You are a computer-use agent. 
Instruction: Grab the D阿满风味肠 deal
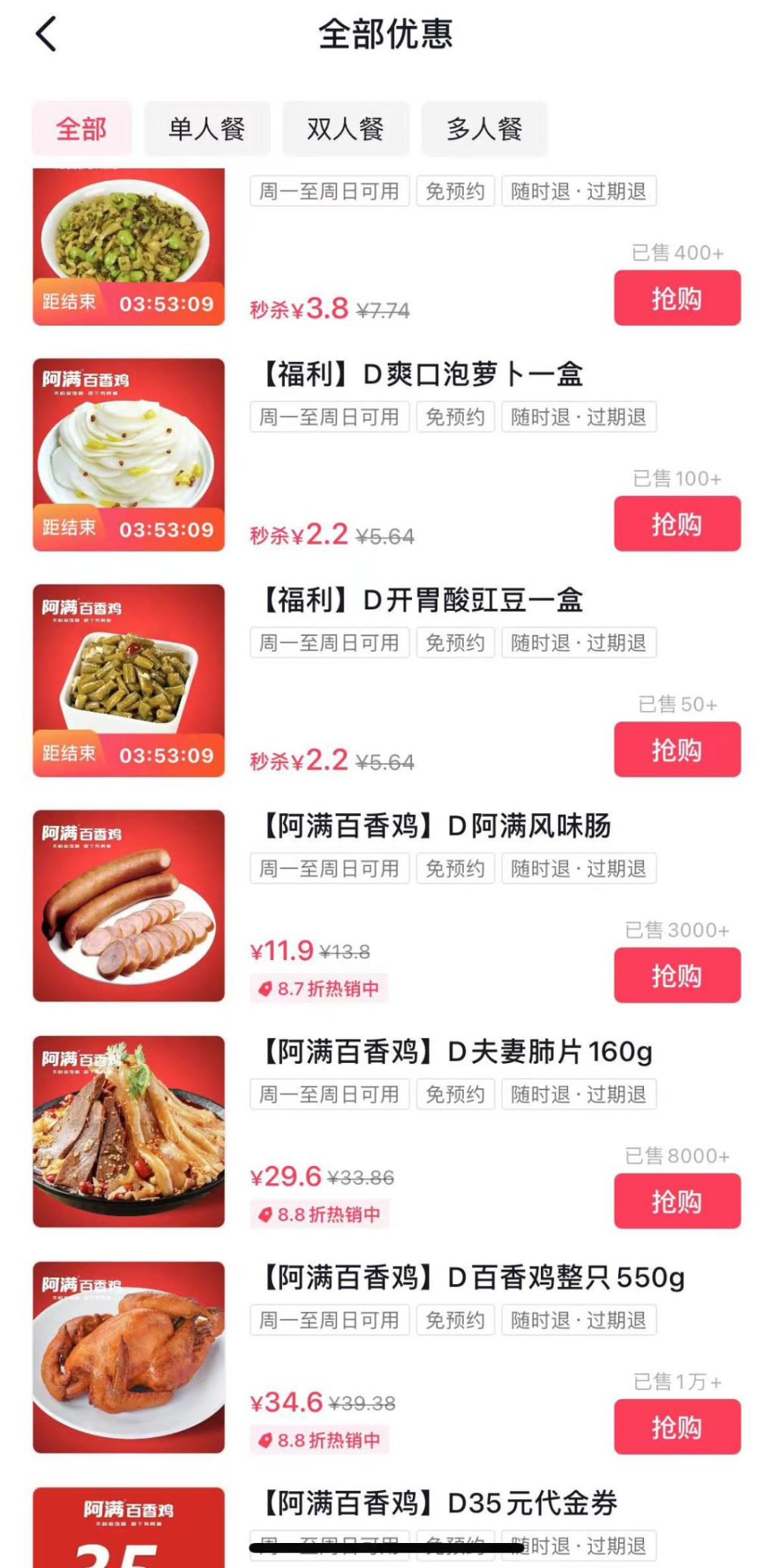(677, 975)
